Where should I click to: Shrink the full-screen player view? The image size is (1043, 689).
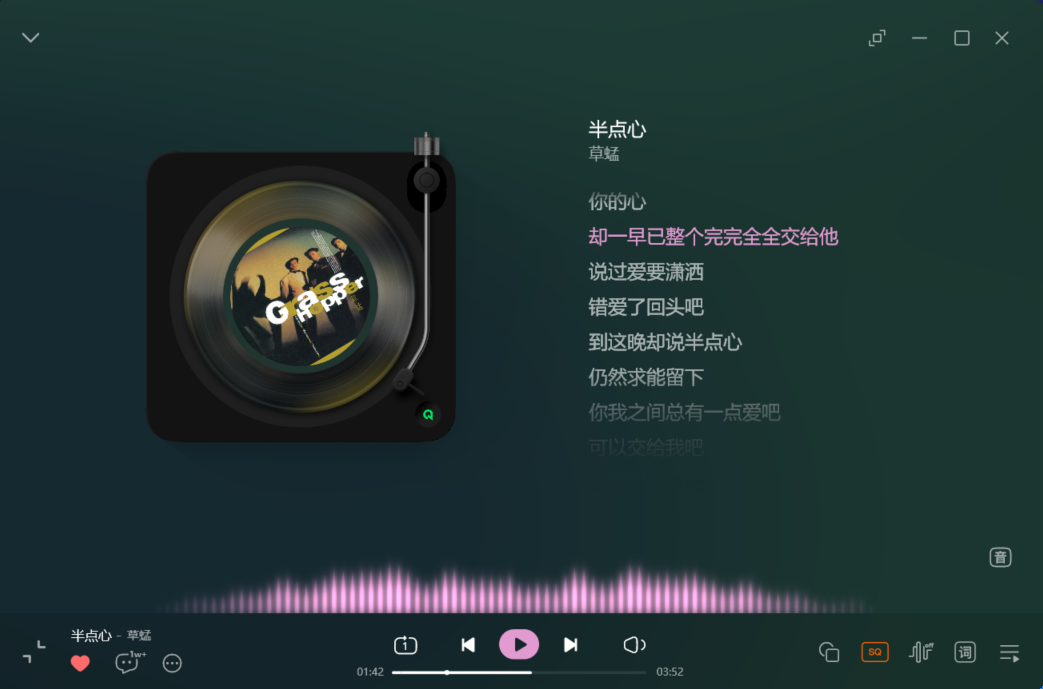pyautogui.click(x=34, y=652)
